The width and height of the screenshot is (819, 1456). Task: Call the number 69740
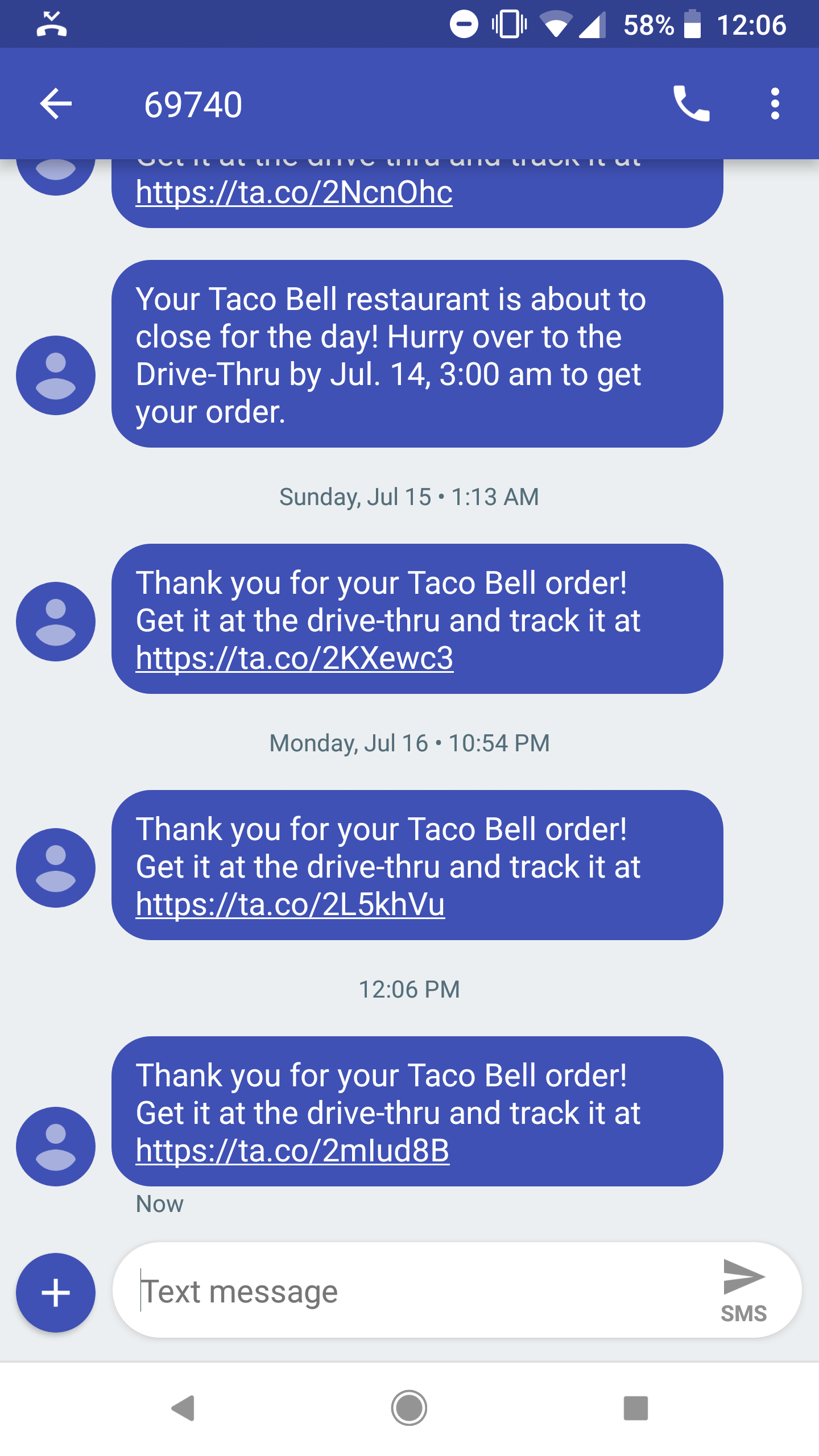[x=691, y=104]
